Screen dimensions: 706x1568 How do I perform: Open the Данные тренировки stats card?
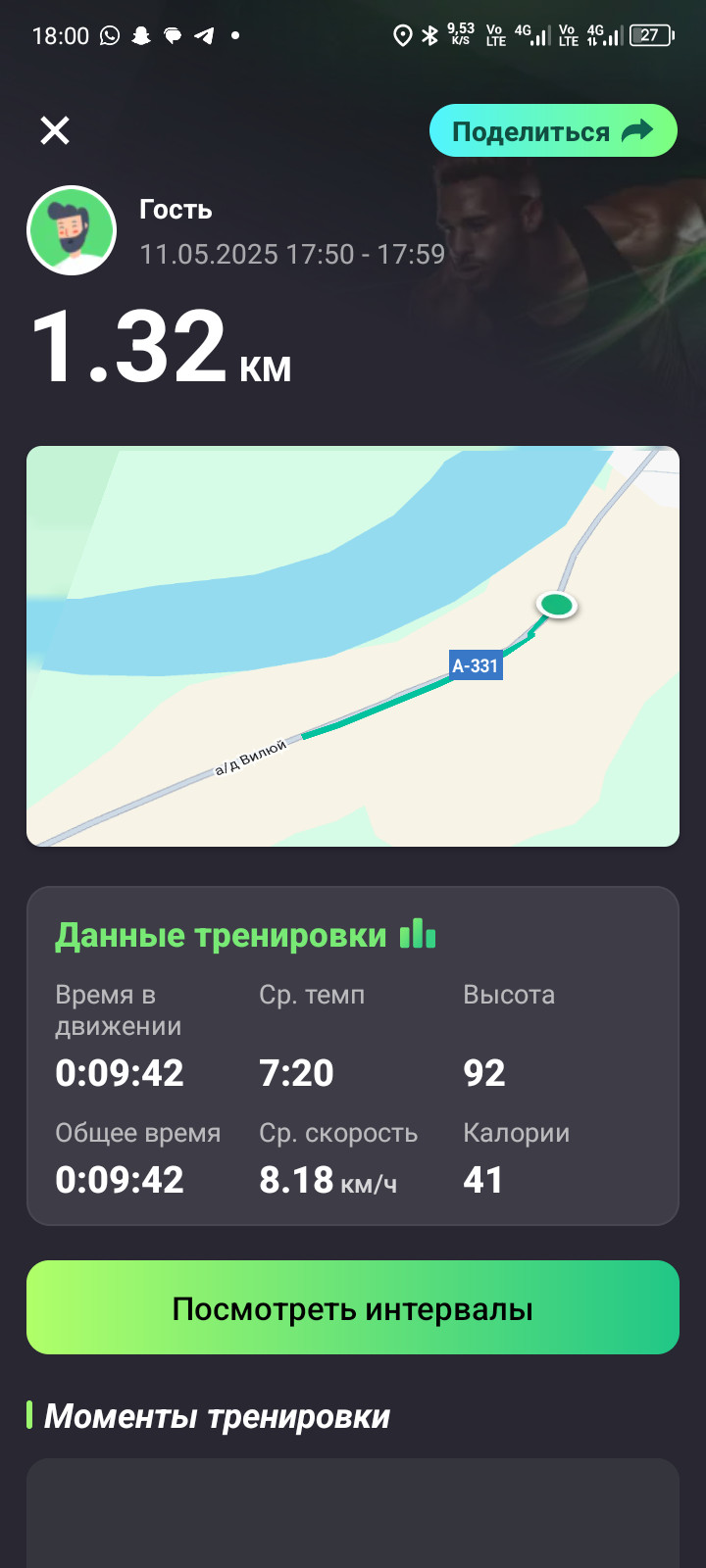(x=353, y=1055)
